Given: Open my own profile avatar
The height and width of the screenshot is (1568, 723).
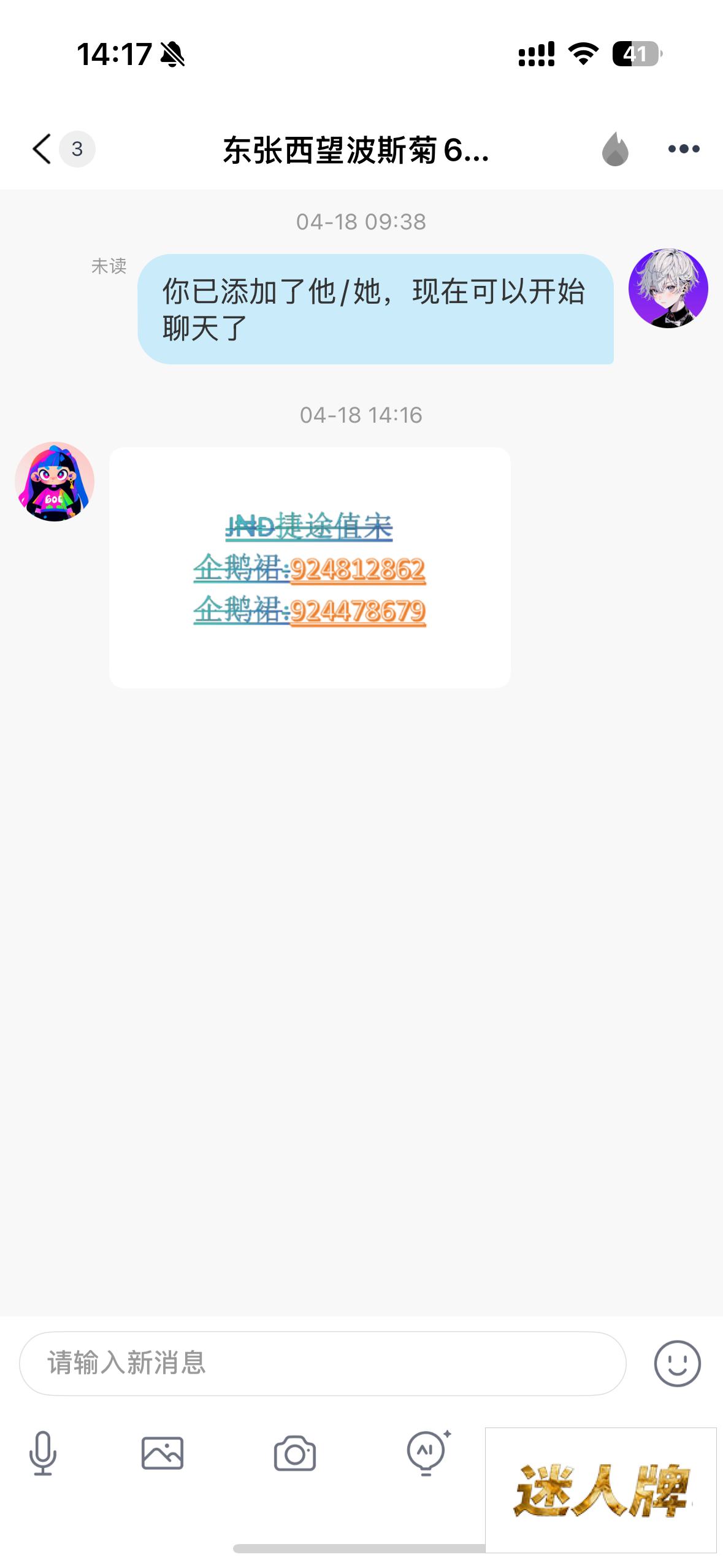Looking at the screenshot, I should click(x=668, y=288).
